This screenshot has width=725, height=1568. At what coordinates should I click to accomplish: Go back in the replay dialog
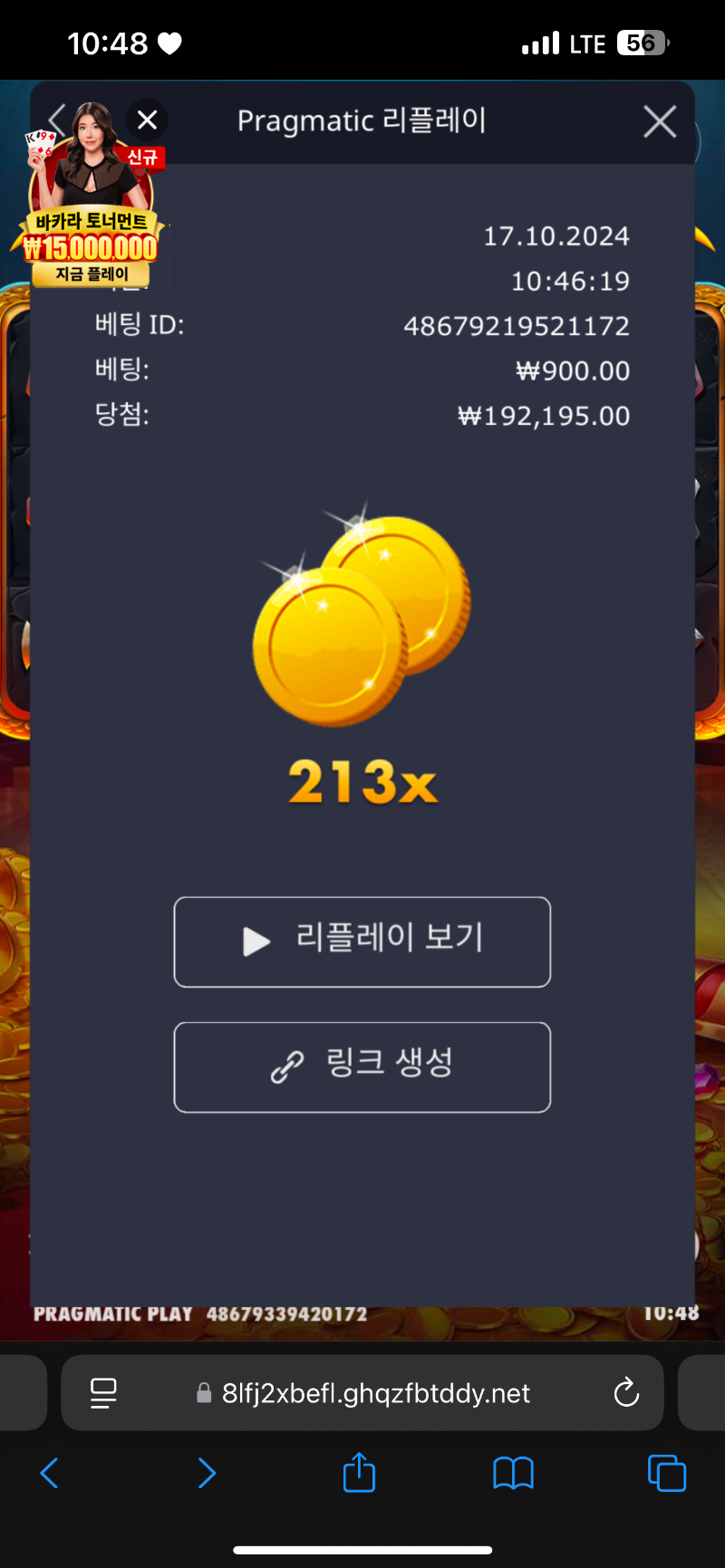point(56,118)
